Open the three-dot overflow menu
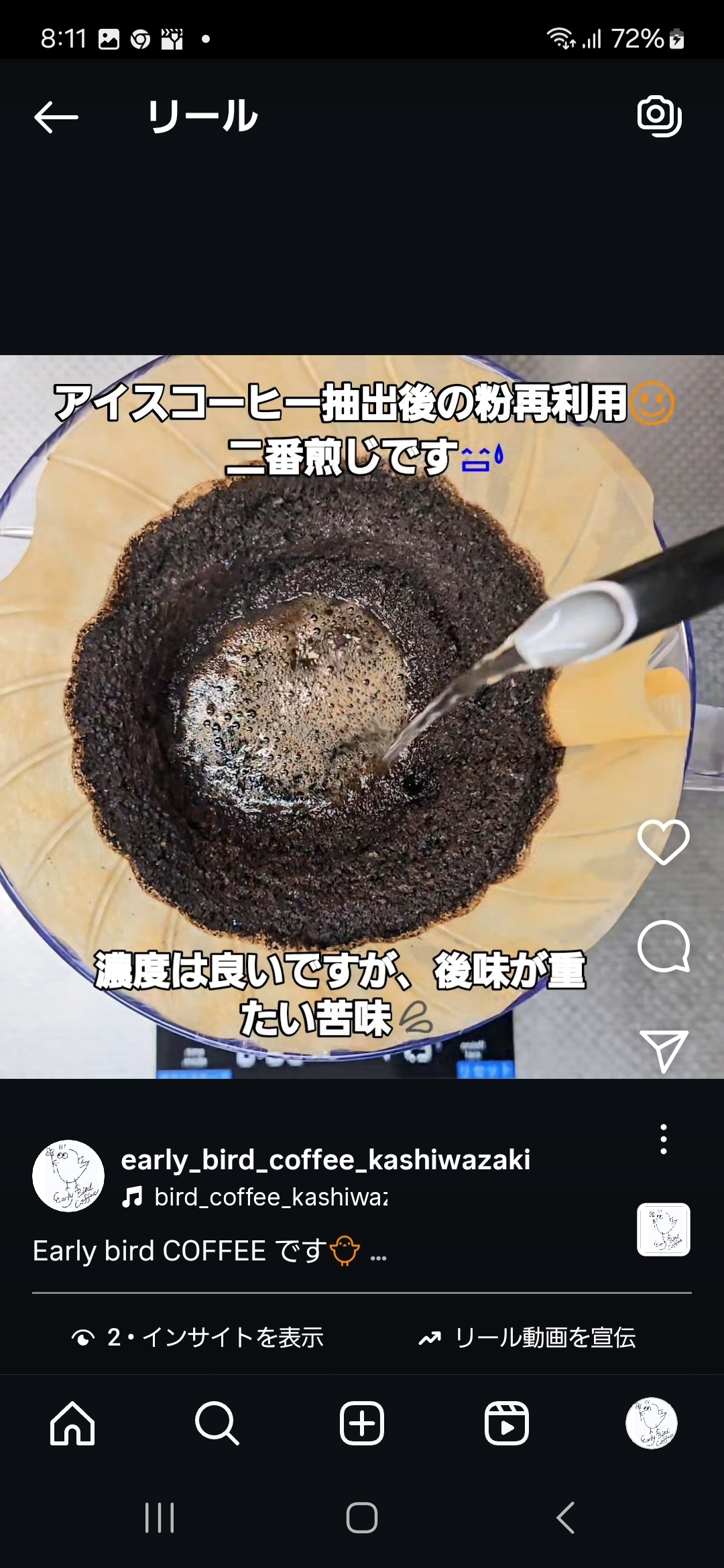Image resolution: width=724 pixels, height=1568 pixels. 664,1139
